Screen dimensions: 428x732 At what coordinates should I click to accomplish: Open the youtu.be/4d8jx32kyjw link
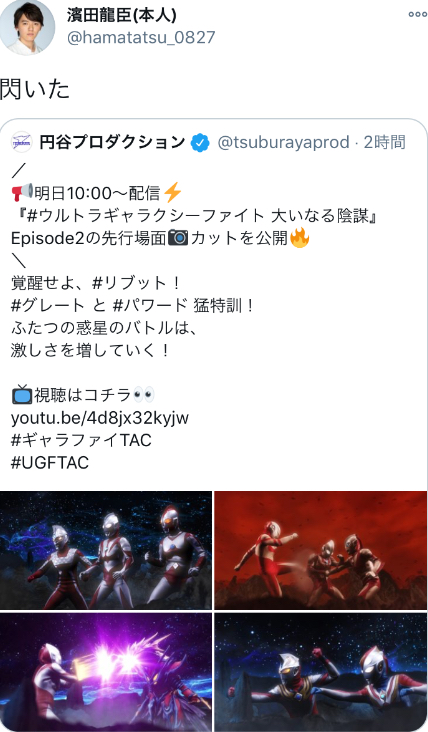(x=100, y=418)
